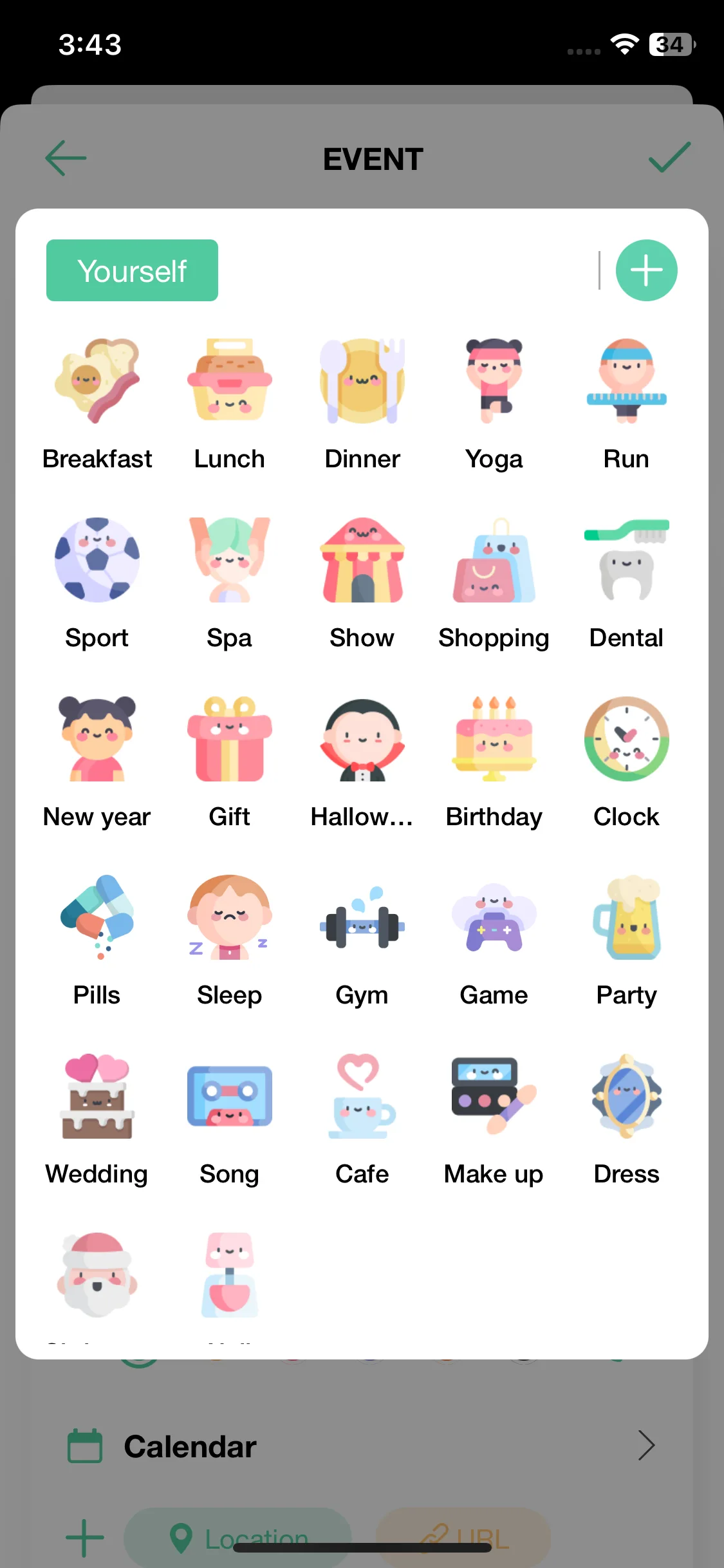Choose the Gift box icon
The image size is (724, 1568).
click(230, 739)
